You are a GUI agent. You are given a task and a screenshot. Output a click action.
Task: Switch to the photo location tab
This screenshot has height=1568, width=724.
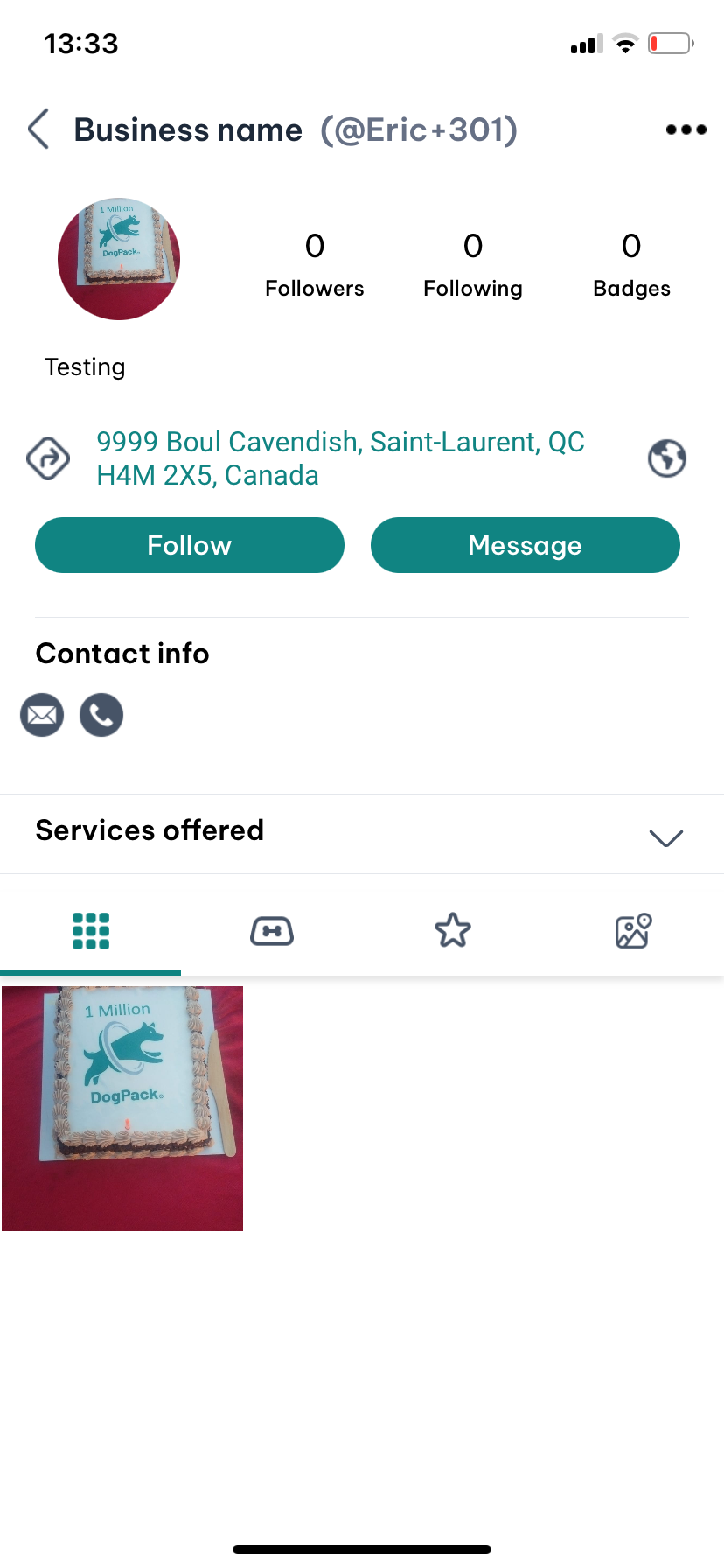633,930
